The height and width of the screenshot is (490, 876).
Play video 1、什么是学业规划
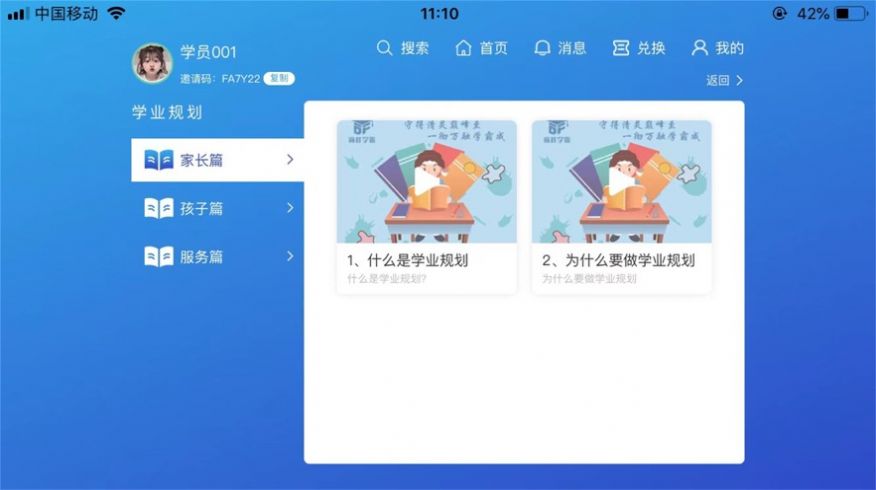coord(427,183)
